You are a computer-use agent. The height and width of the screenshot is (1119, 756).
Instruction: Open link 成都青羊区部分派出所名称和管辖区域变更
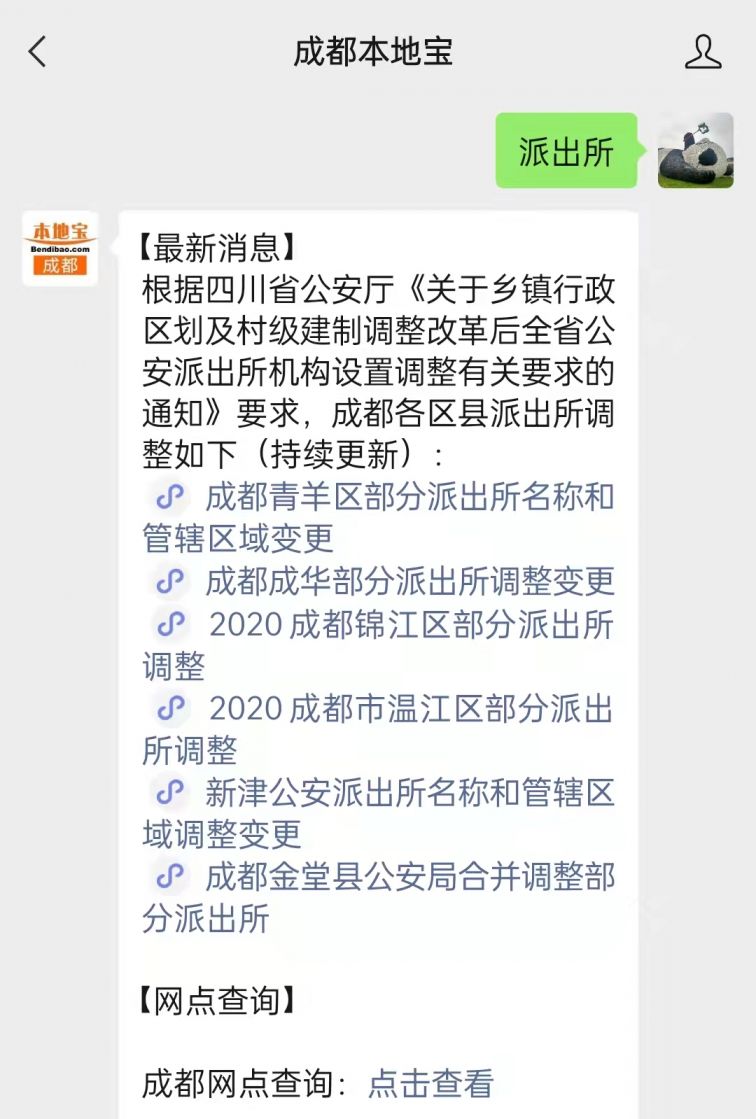tap(408, 498)
